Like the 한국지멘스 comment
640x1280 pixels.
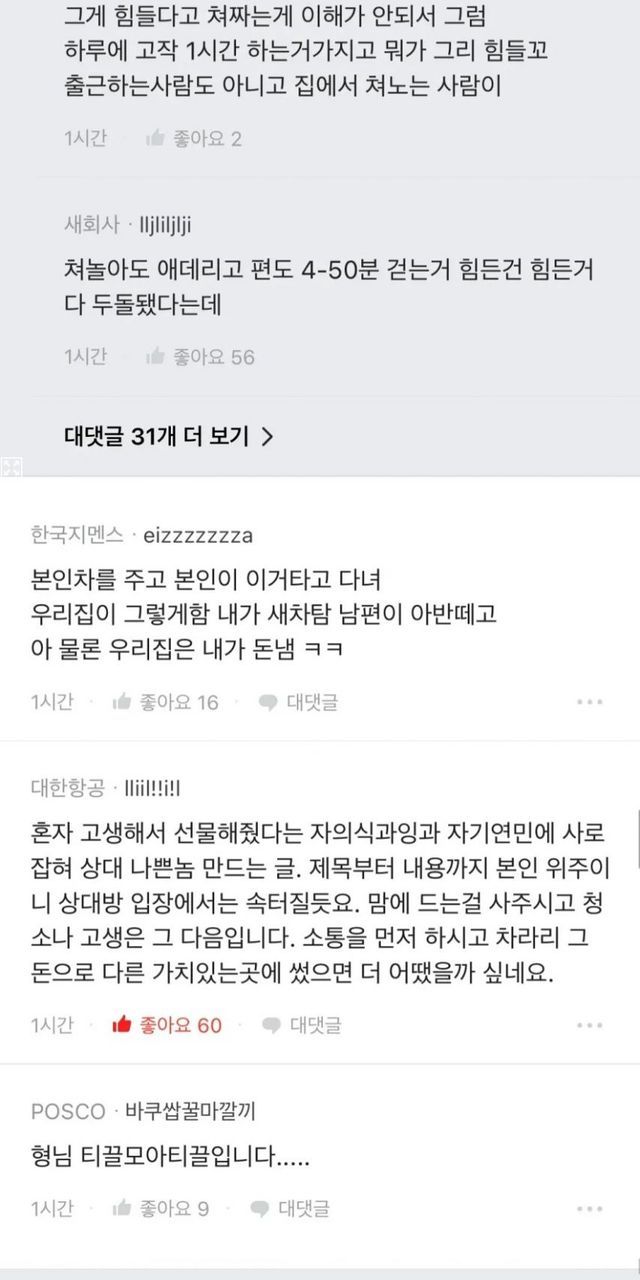pyautogui.click(x=166, y=702)
